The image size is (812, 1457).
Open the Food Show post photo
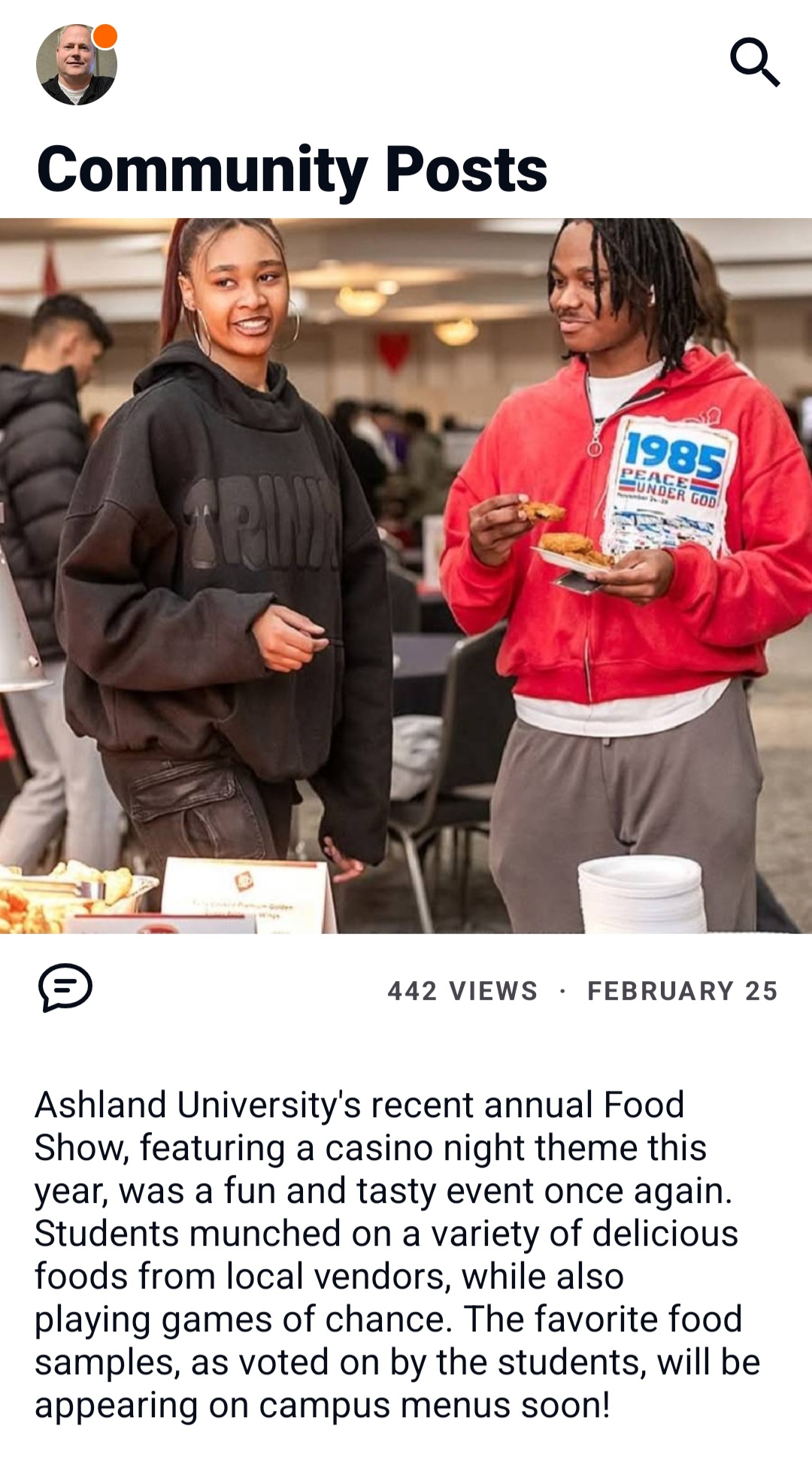[x=406, y=576]
